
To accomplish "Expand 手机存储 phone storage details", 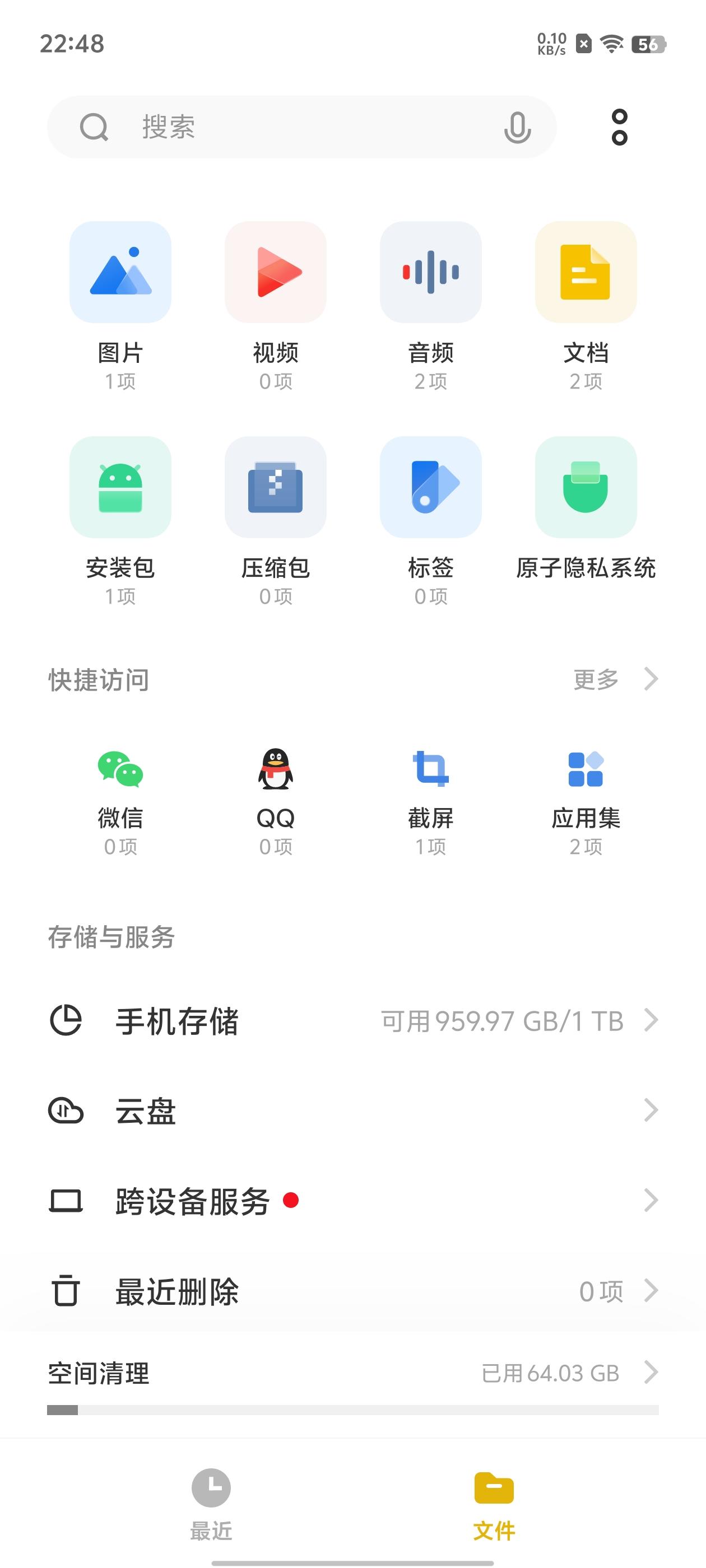I will (x=354, y=1021).
